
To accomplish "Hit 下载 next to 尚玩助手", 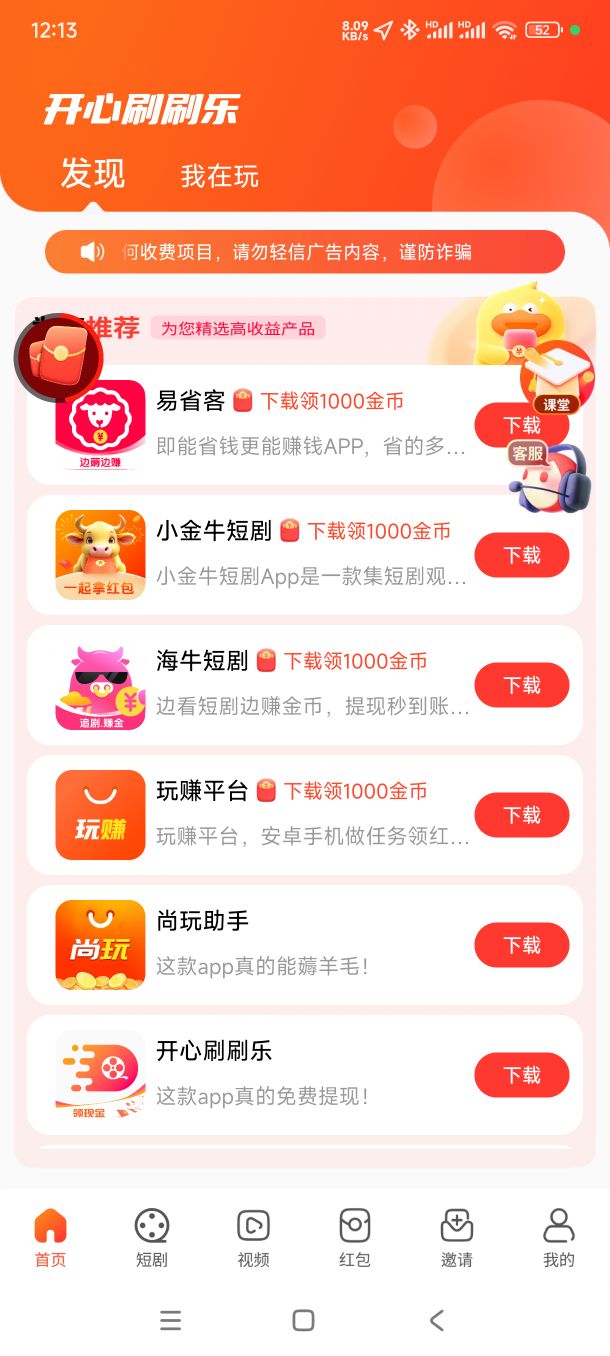I will [521, 945].
